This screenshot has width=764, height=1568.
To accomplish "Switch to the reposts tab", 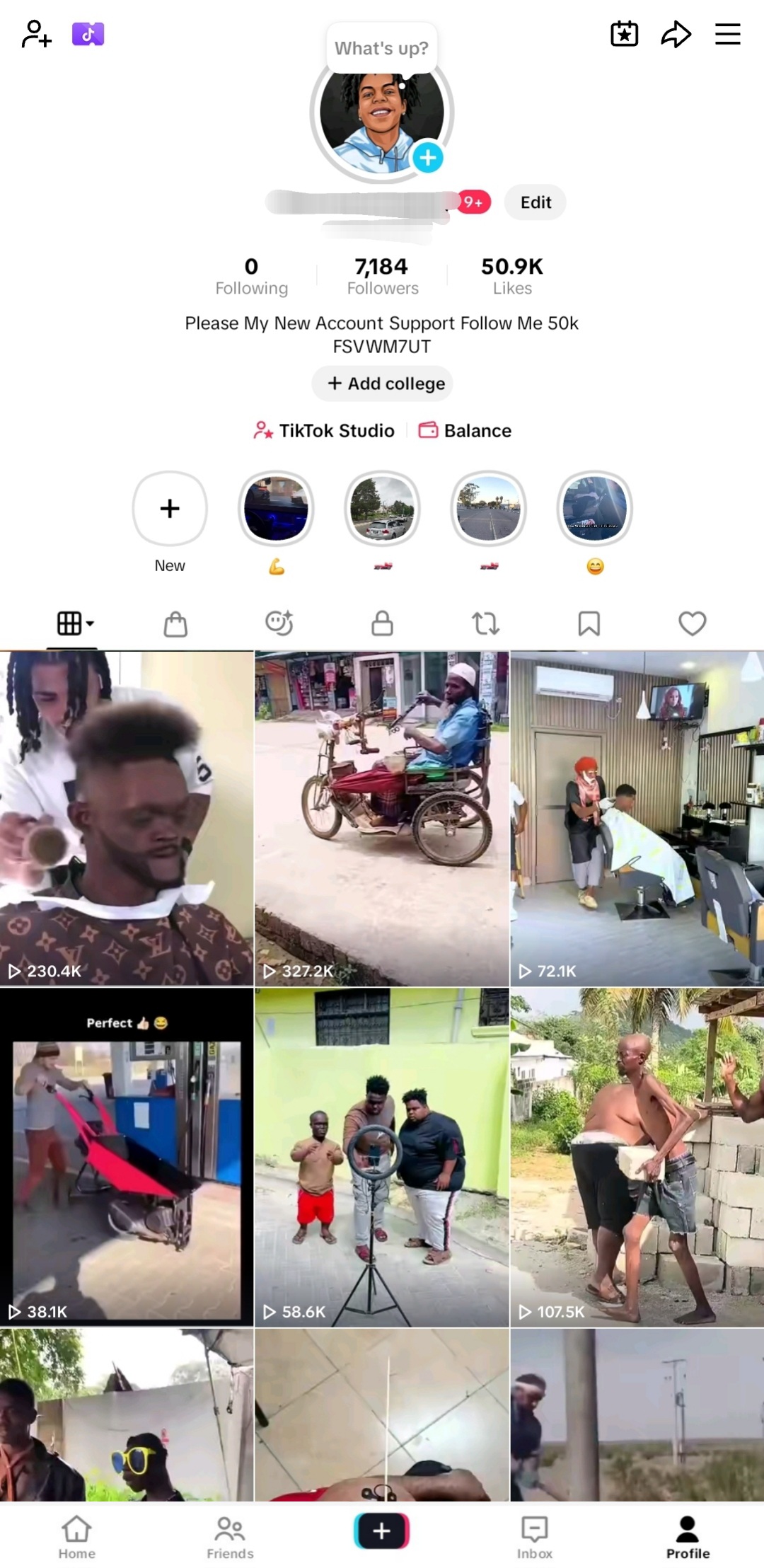I will tap(485, 623).
